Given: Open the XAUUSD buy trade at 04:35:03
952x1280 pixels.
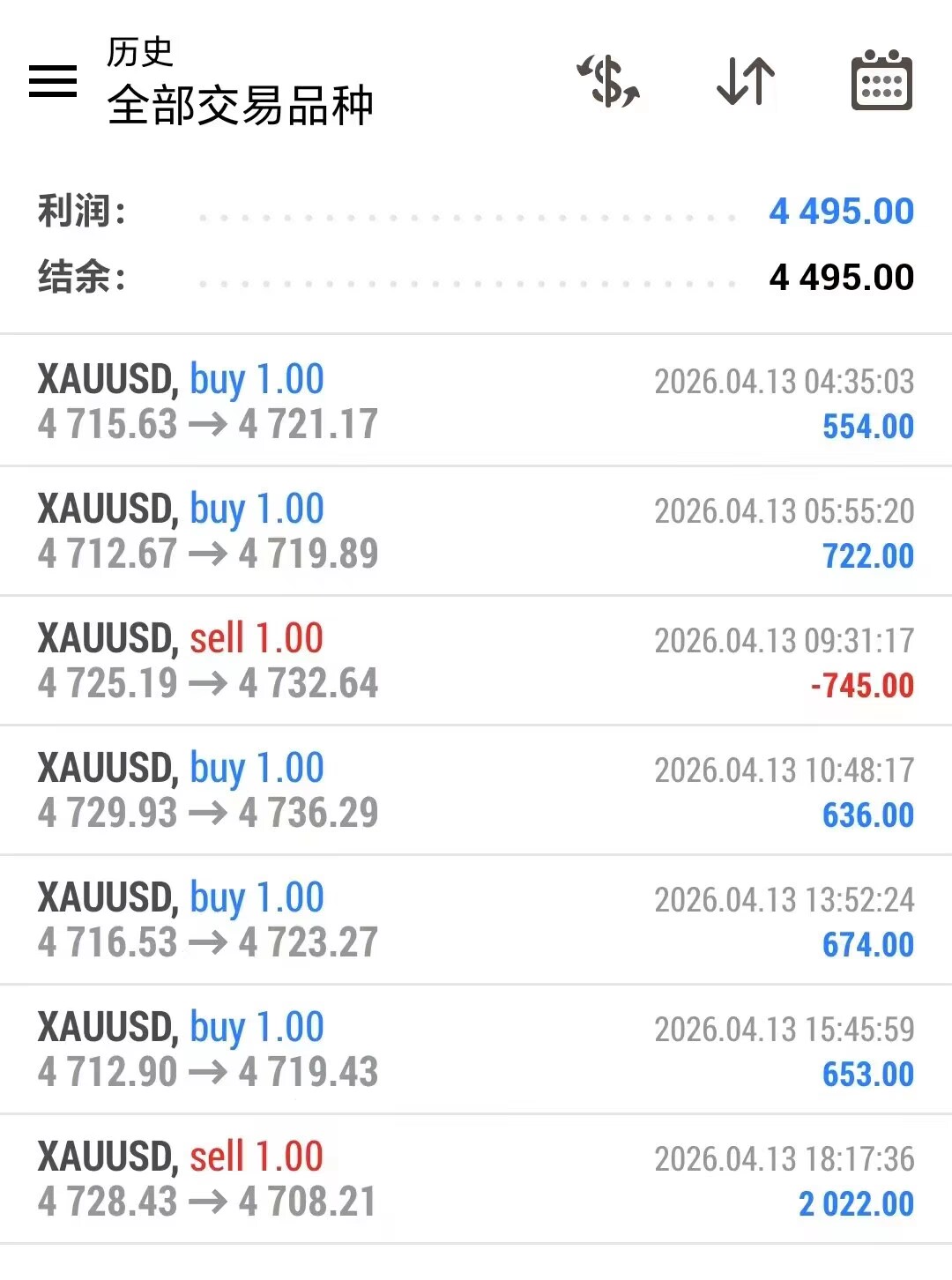Looking at the screenshot, I should [476, 401].
